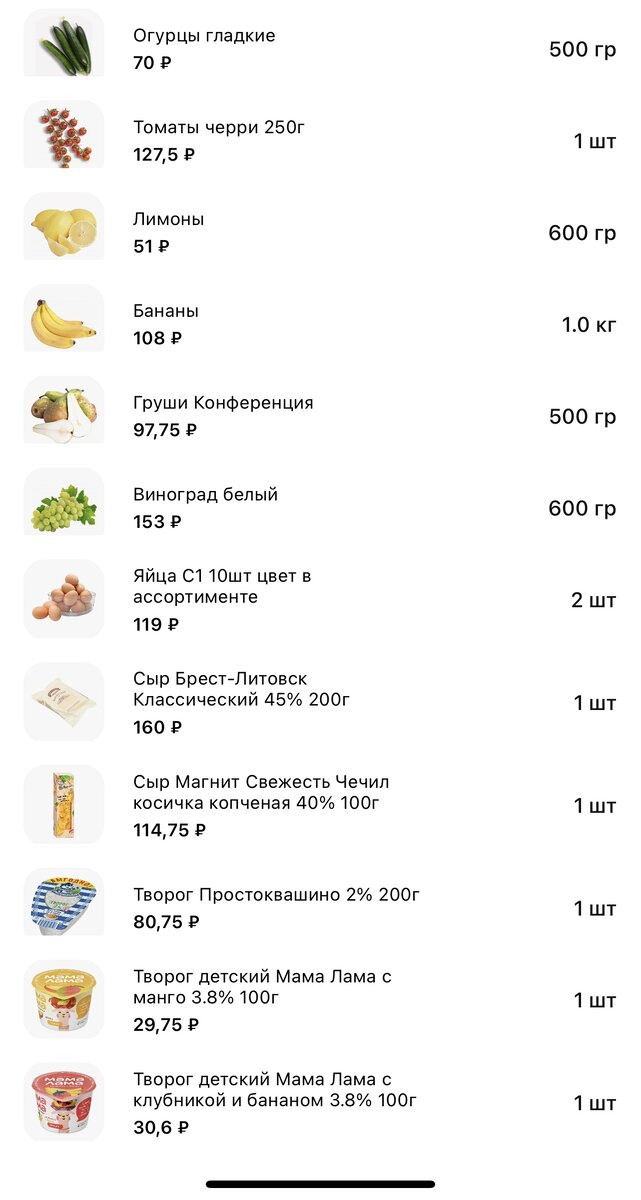Open Виноград белый product

tap(320, 508)
